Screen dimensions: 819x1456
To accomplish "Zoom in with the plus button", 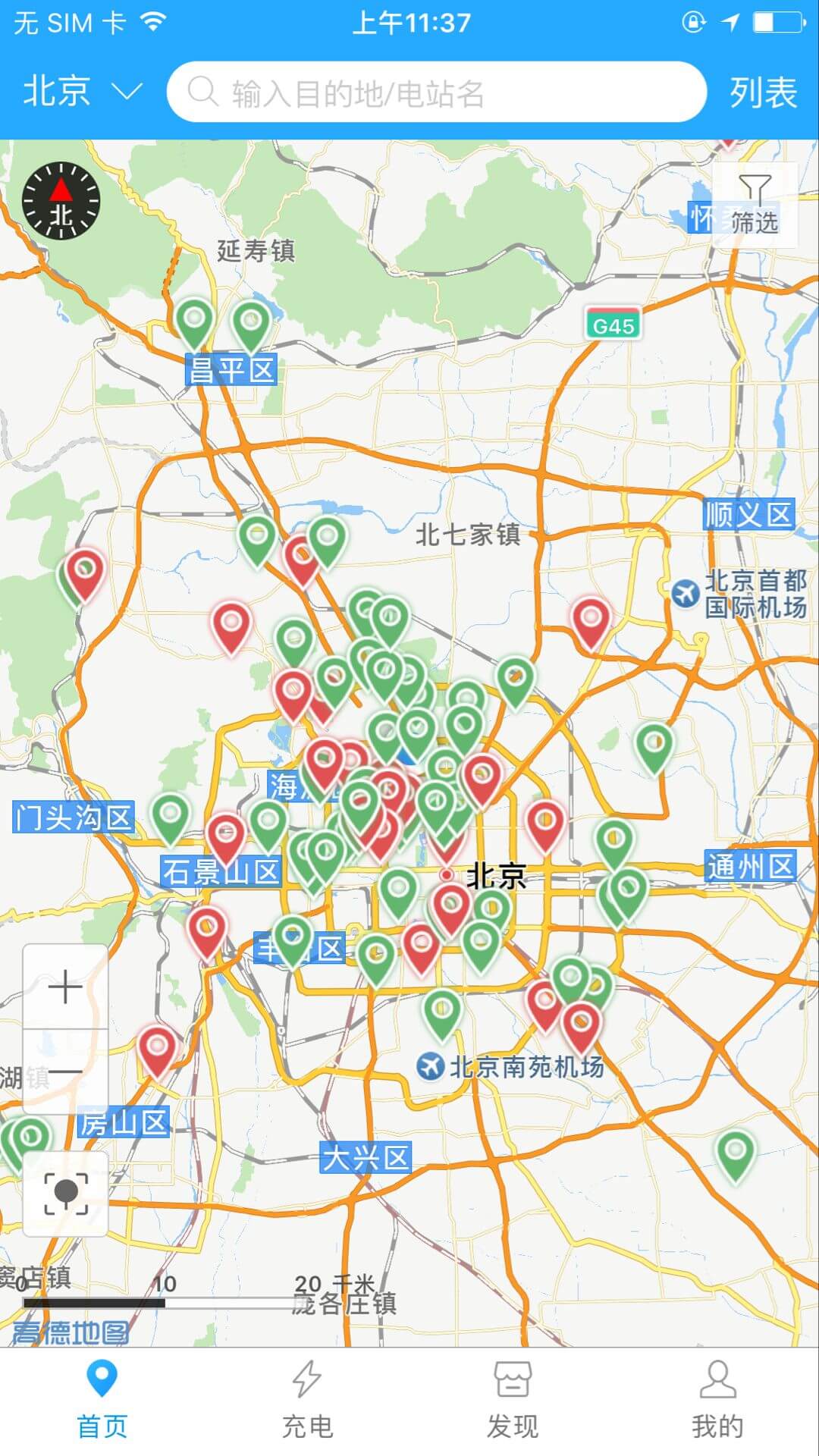I will (x=65, y=987).
